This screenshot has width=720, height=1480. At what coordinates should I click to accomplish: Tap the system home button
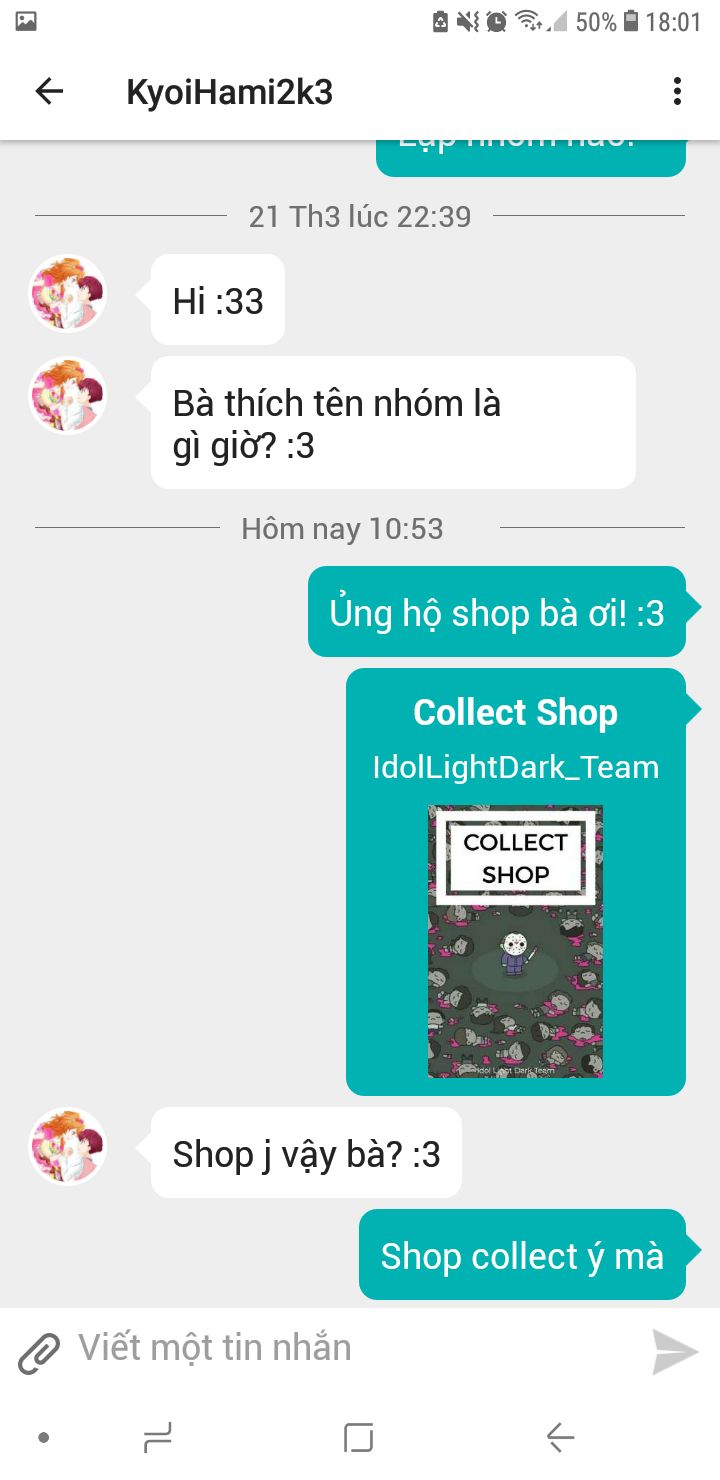point(358,1438)
